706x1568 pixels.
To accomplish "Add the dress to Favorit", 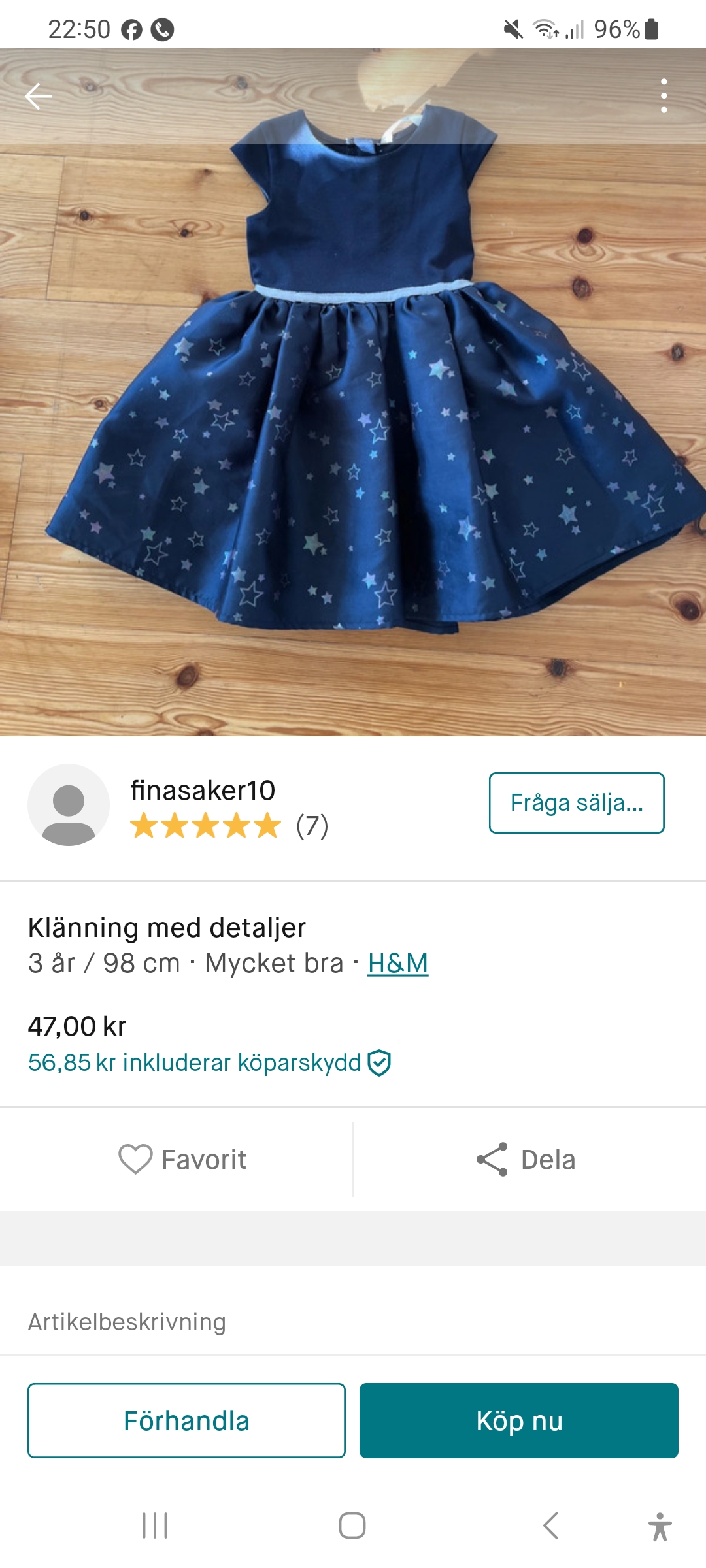I will click(x=182, y=1160).
